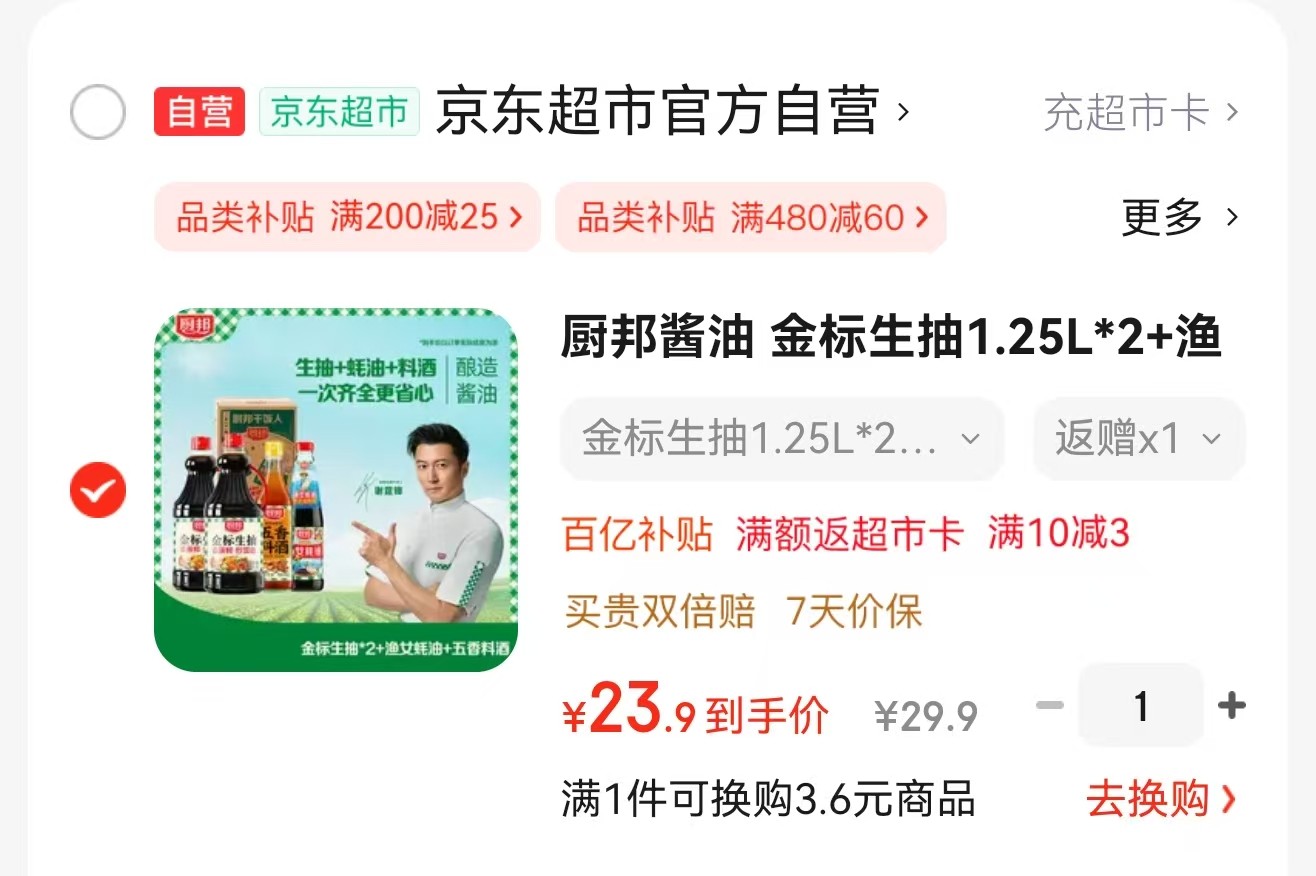Decrease quantity with minus button
Viewport: 1316px width, 876px height.
[x=1049, y=706]
